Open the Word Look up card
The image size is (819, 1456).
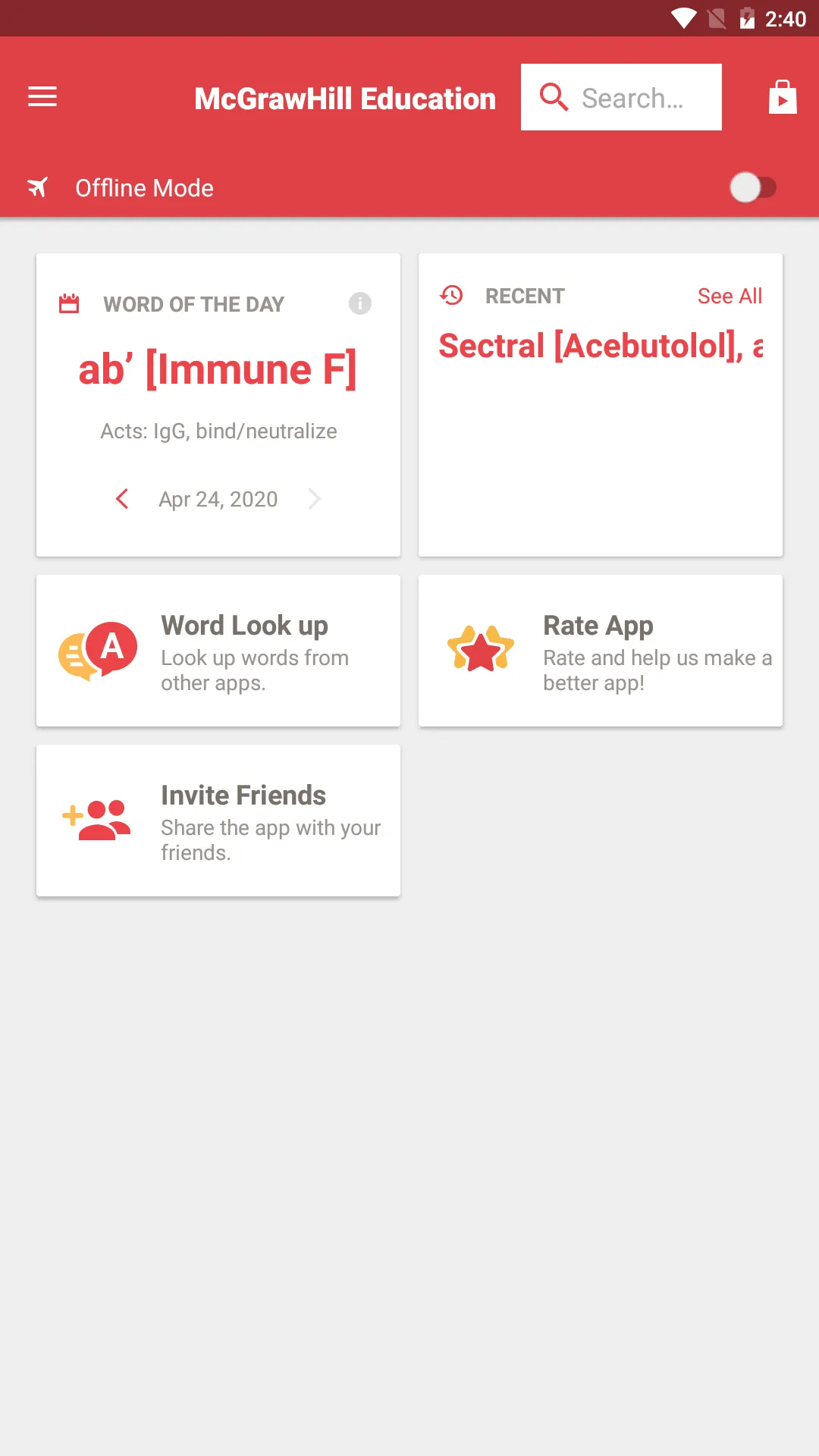point(218,651)
